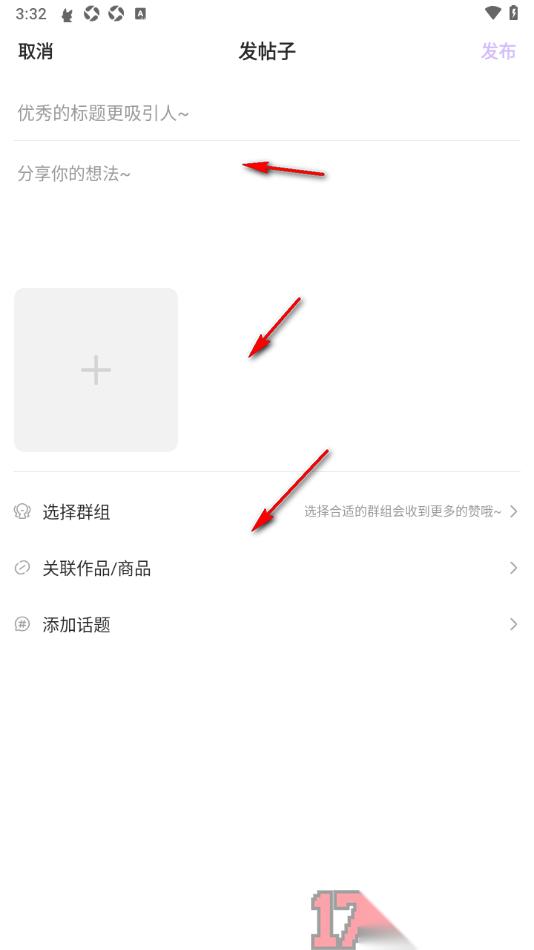Focus the title field 优秀的标题更吸引人

267,113
